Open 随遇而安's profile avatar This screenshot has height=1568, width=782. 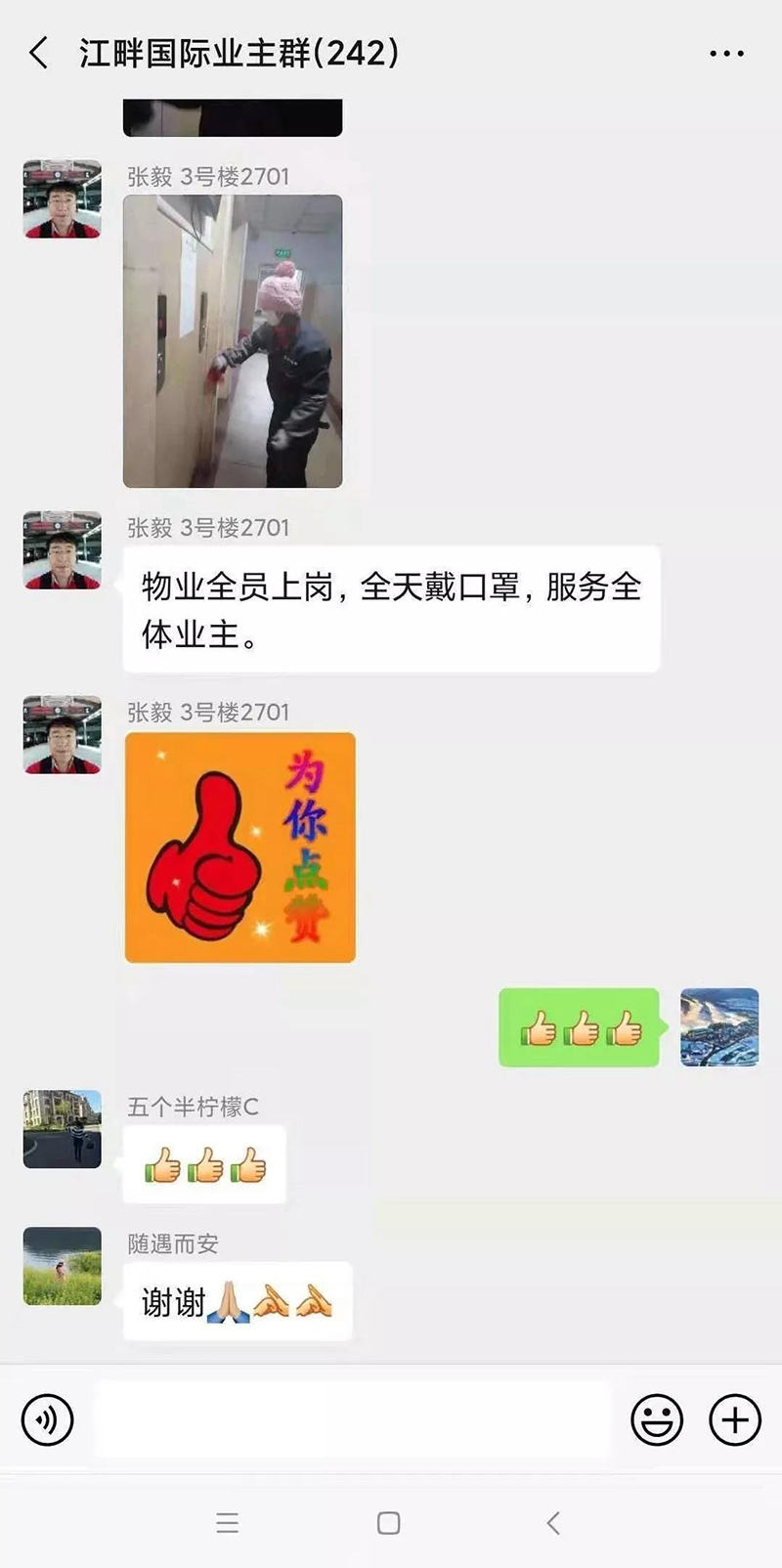tap(63, 1266)
